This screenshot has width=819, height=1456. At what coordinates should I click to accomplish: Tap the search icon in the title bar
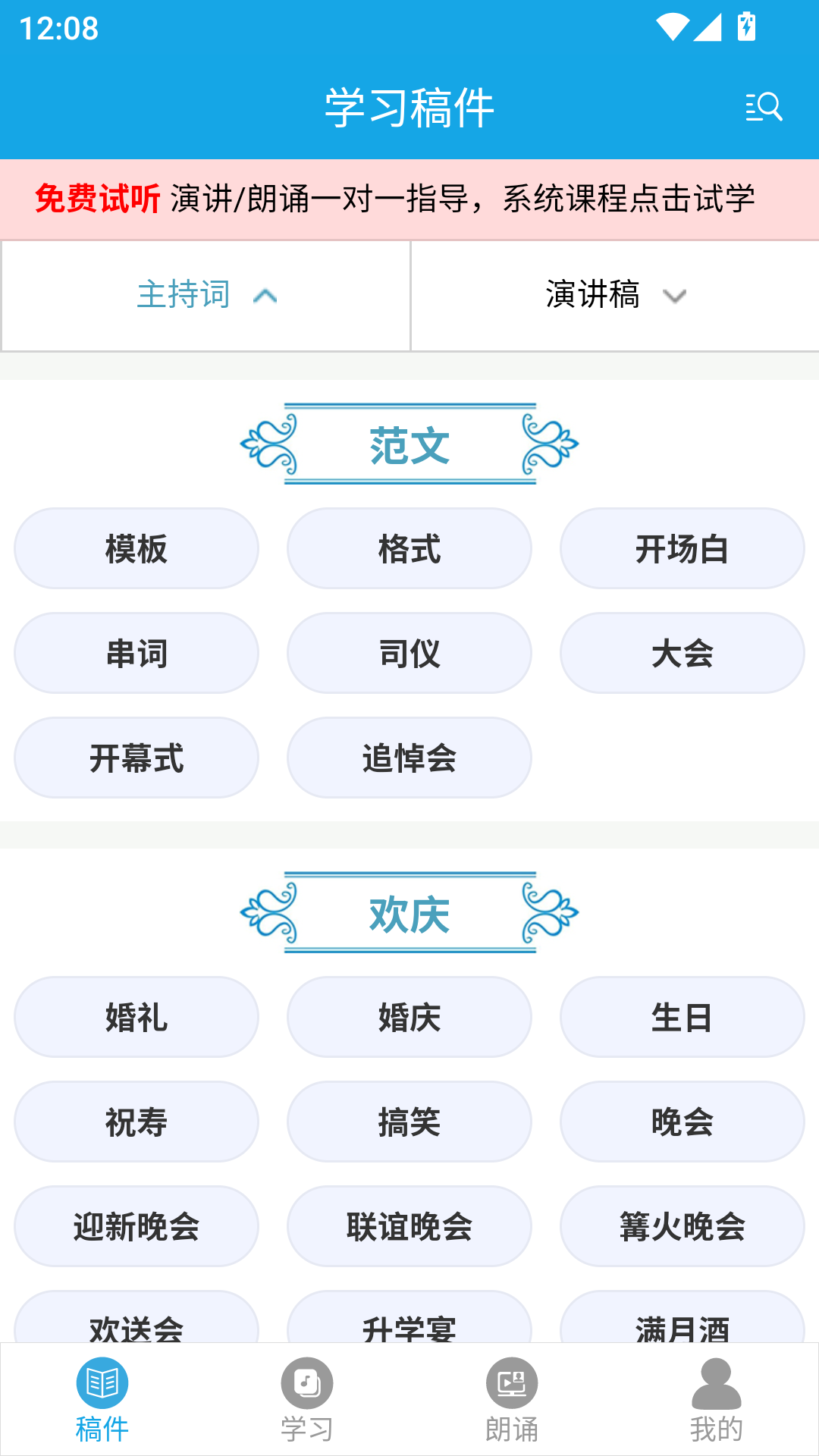764,106
